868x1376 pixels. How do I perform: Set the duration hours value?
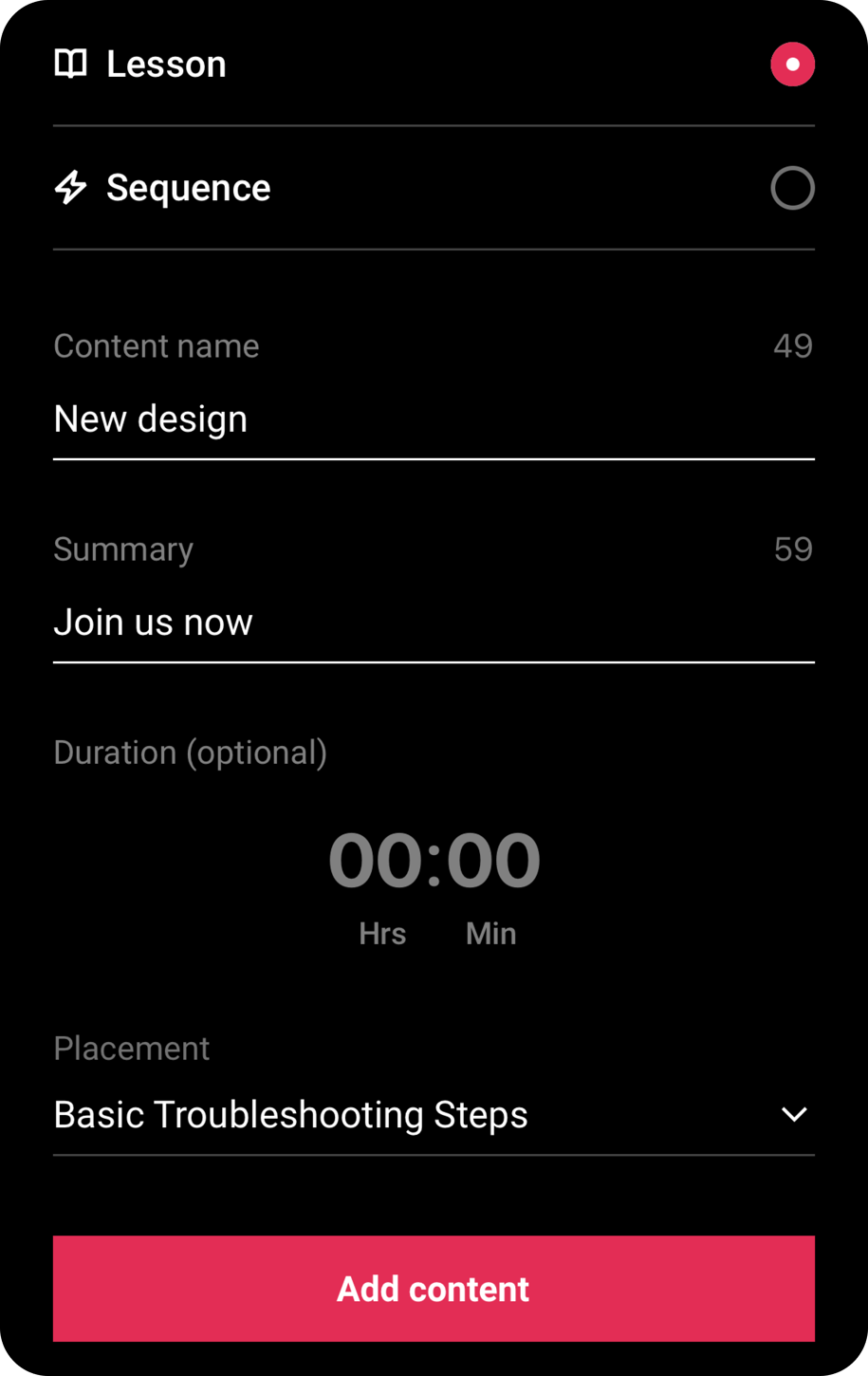point(376,861)
